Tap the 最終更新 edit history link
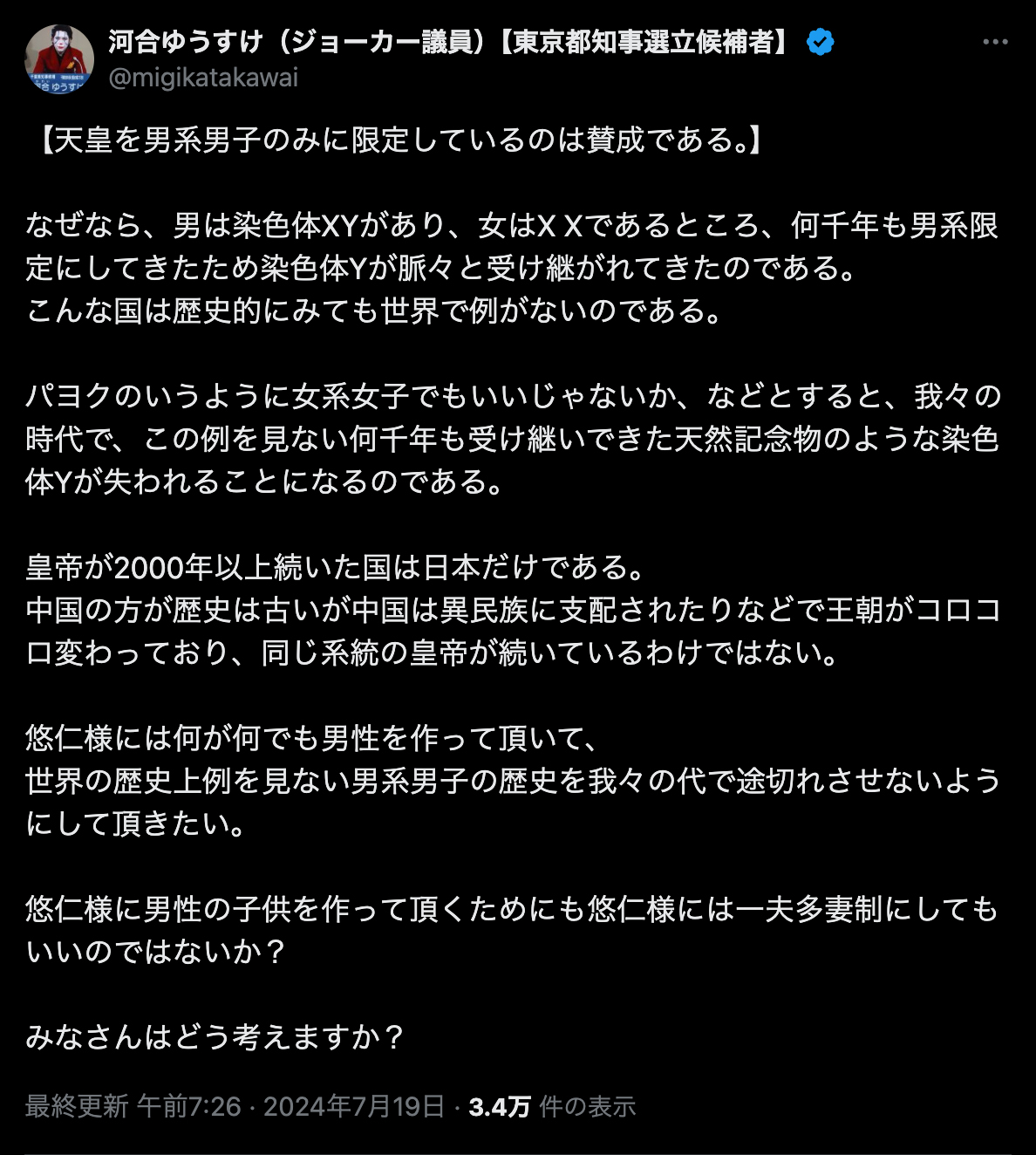 pyautogui.click(x=77, y=1107)
